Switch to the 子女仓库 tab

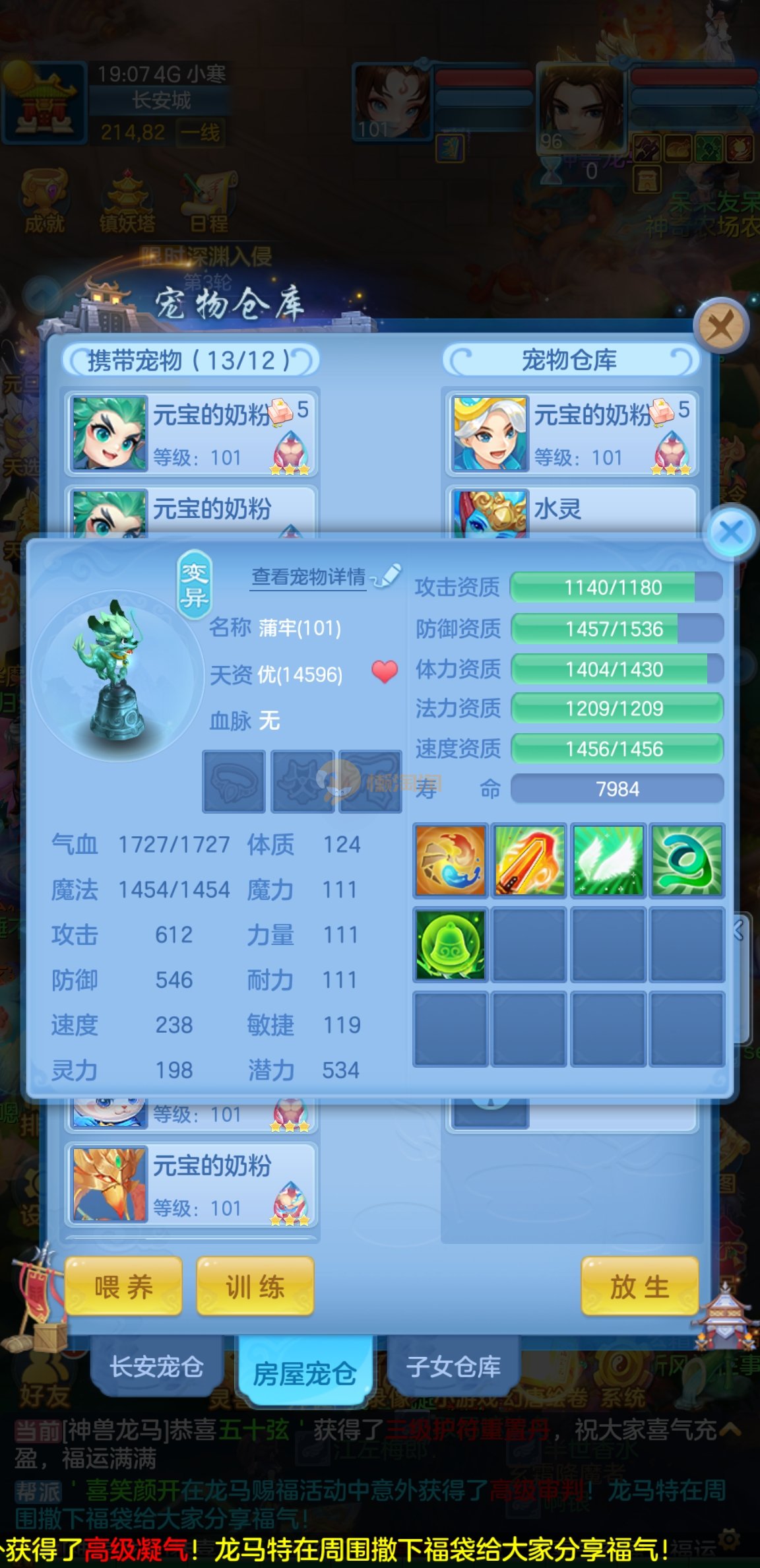pyautogui.click(x=453, y=1366)
